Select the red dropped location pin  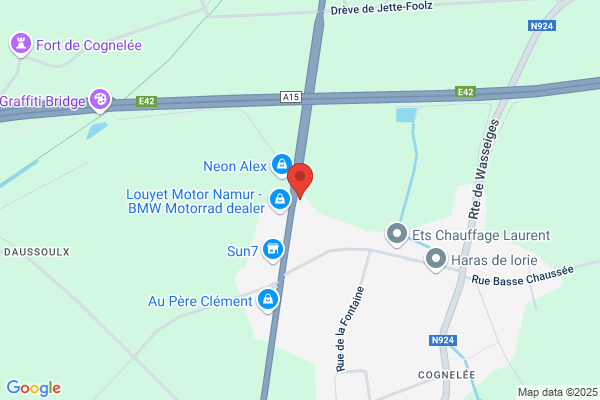300,180
